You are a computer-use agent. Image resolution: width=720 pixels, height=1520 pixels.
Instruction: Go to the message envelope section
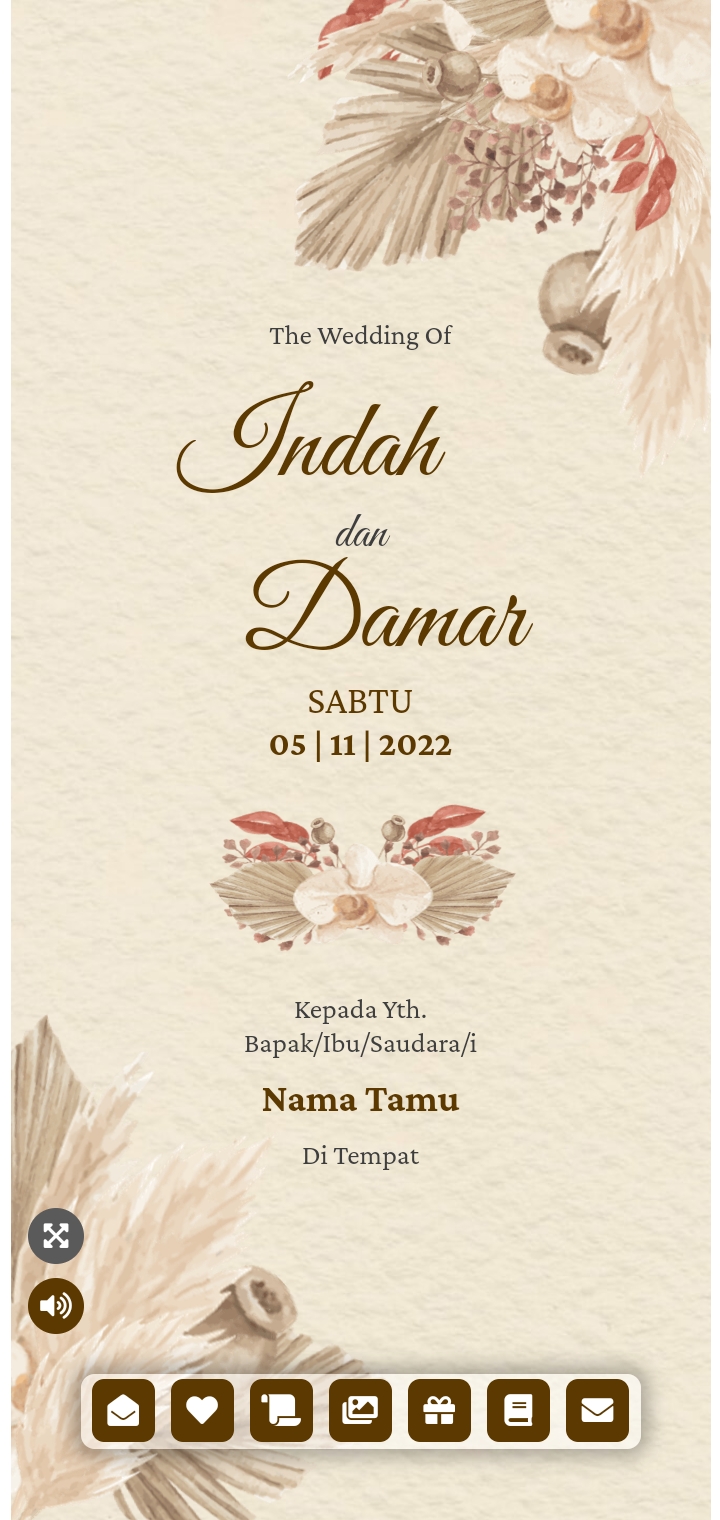[x=597, y=1411]
